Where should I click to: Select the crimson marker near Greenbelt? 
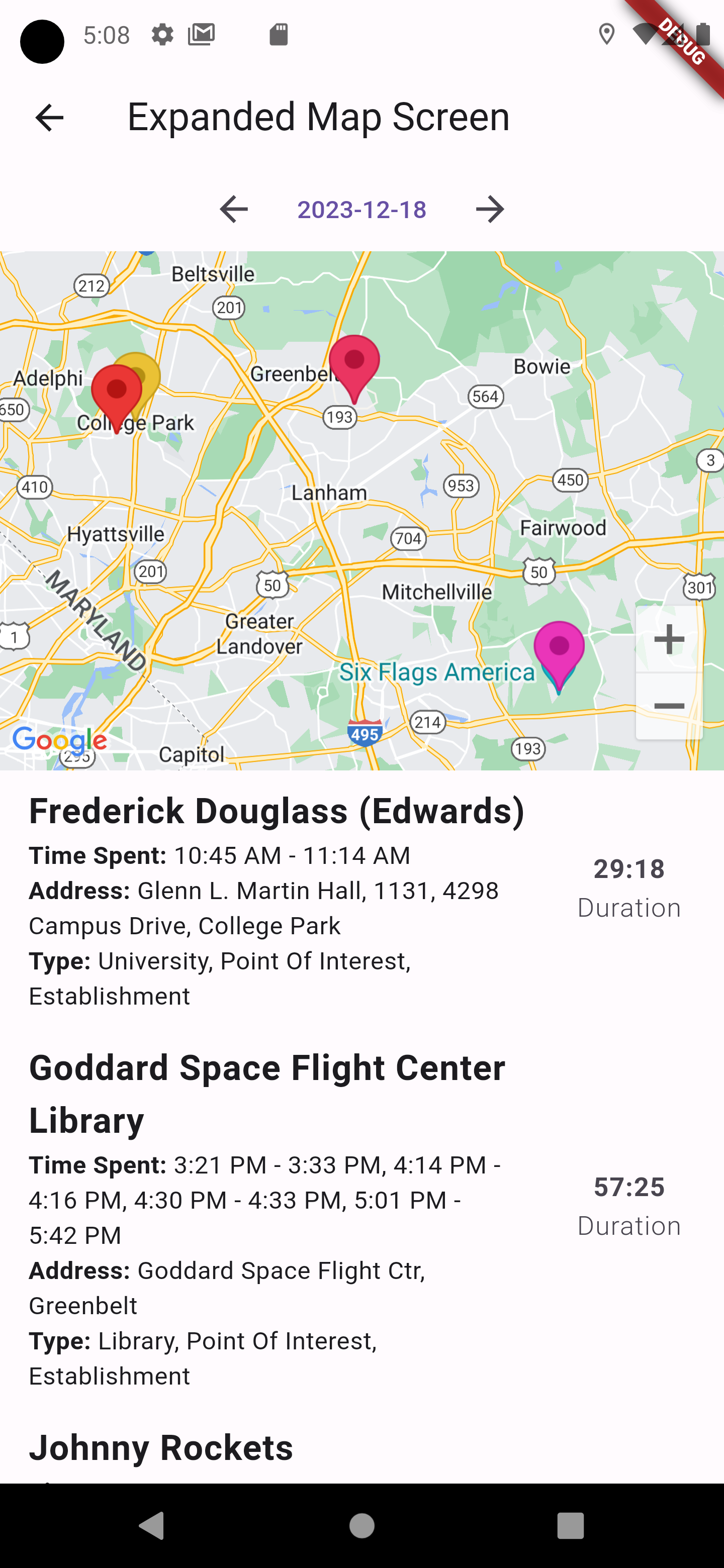click(354, 361)
